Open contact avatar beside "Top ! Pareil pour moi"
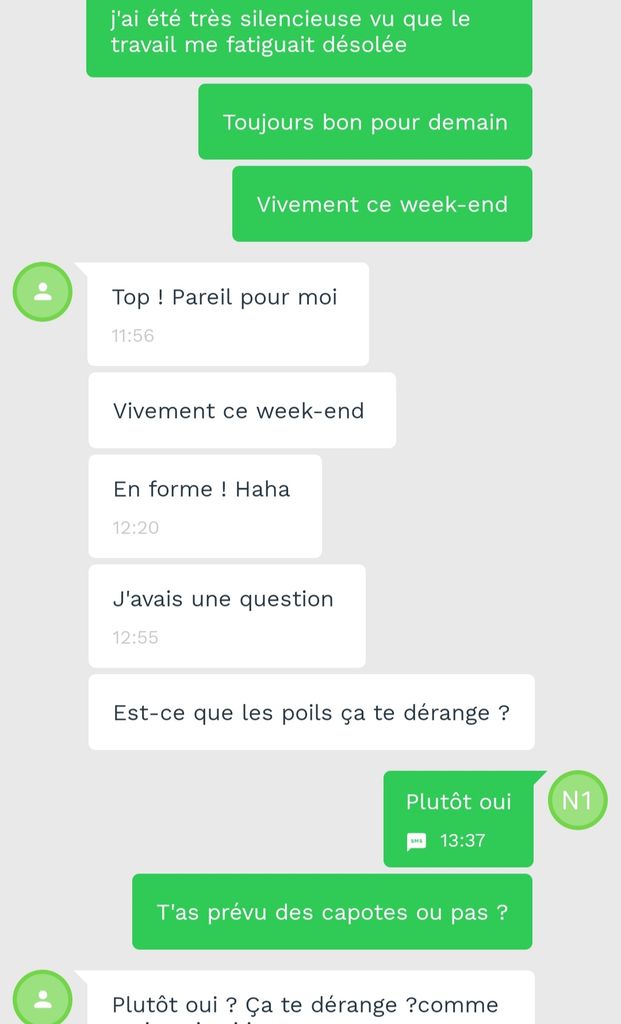Screen dimensions: 621x1024 point(42,292)
